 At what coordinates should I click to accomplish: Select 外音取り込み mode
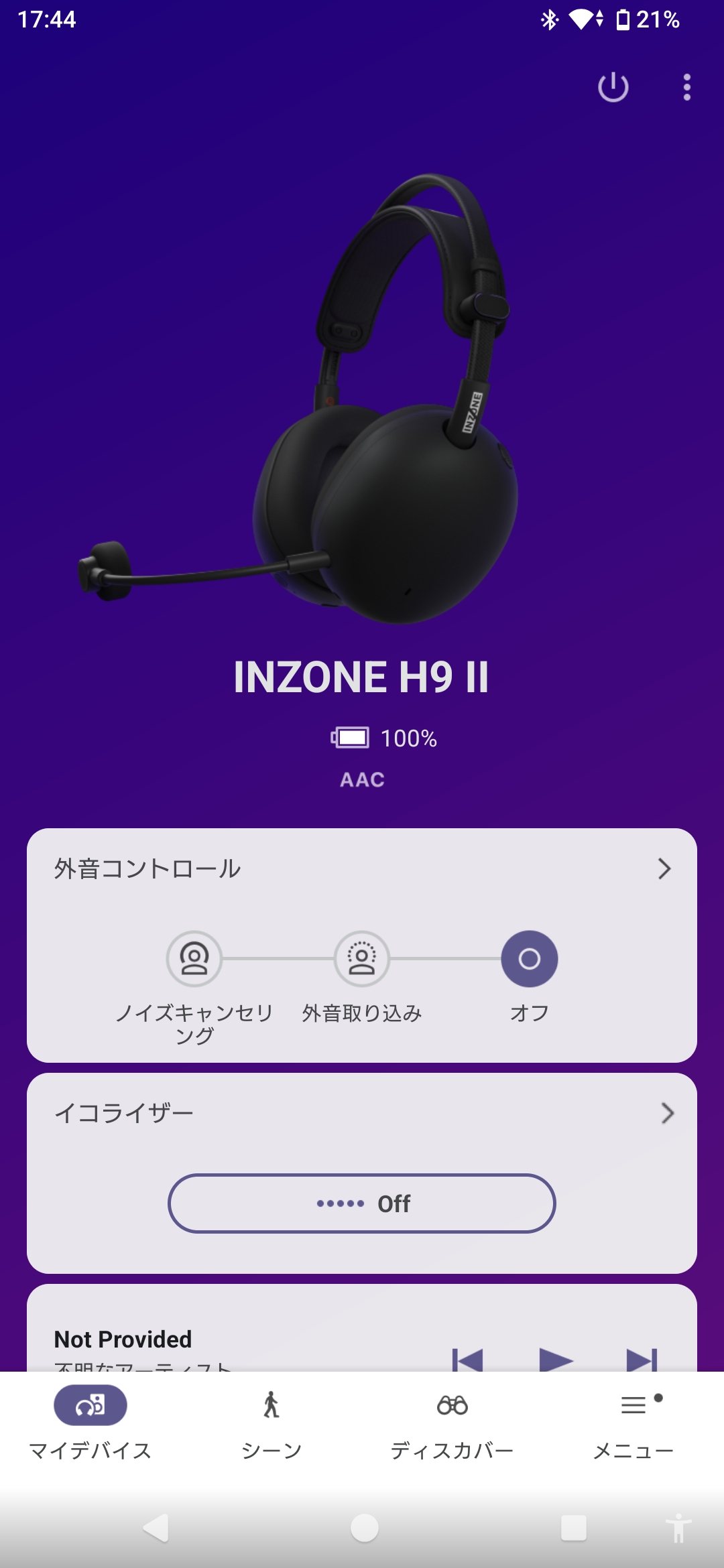tap(362, 959)
